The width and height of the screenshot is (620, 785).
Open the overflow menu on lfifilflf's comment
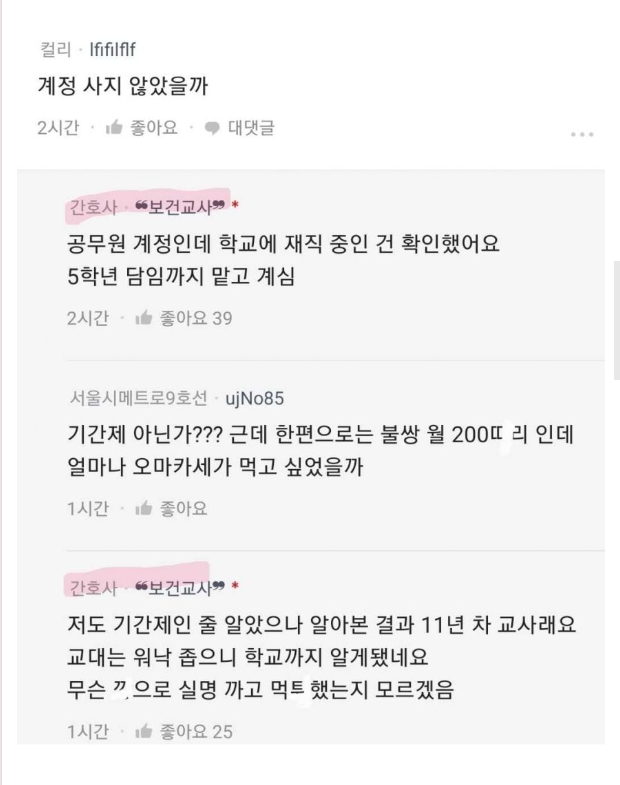tap(582, 134)
